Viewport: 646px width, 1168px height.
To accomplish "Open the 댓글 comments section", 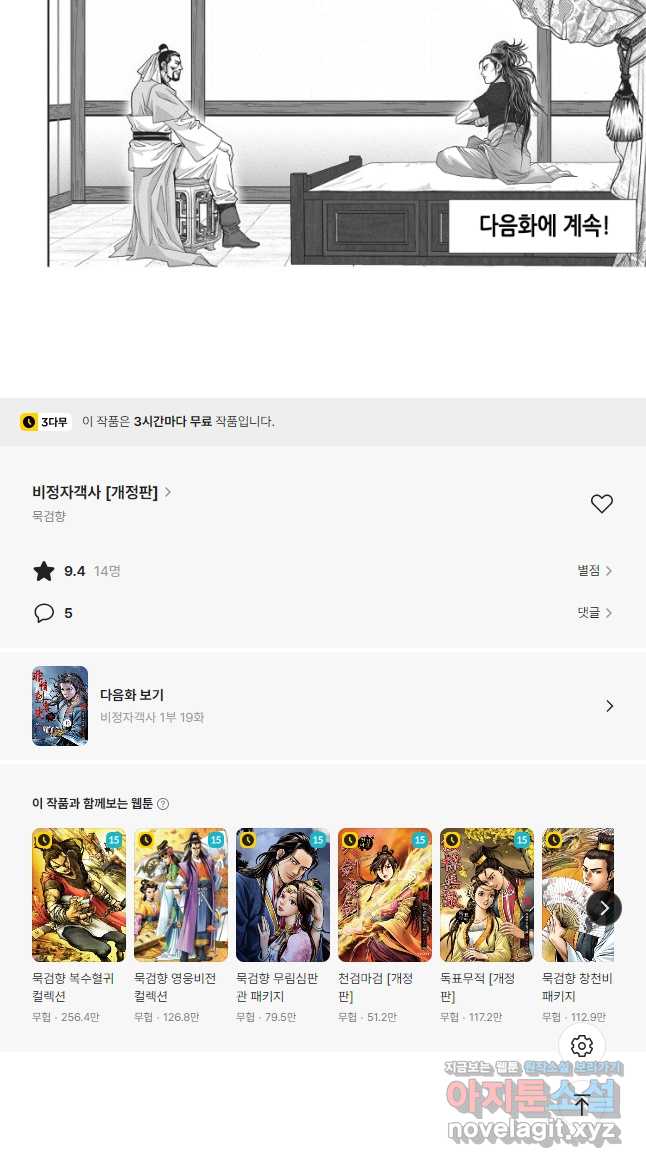I will 594,613.
